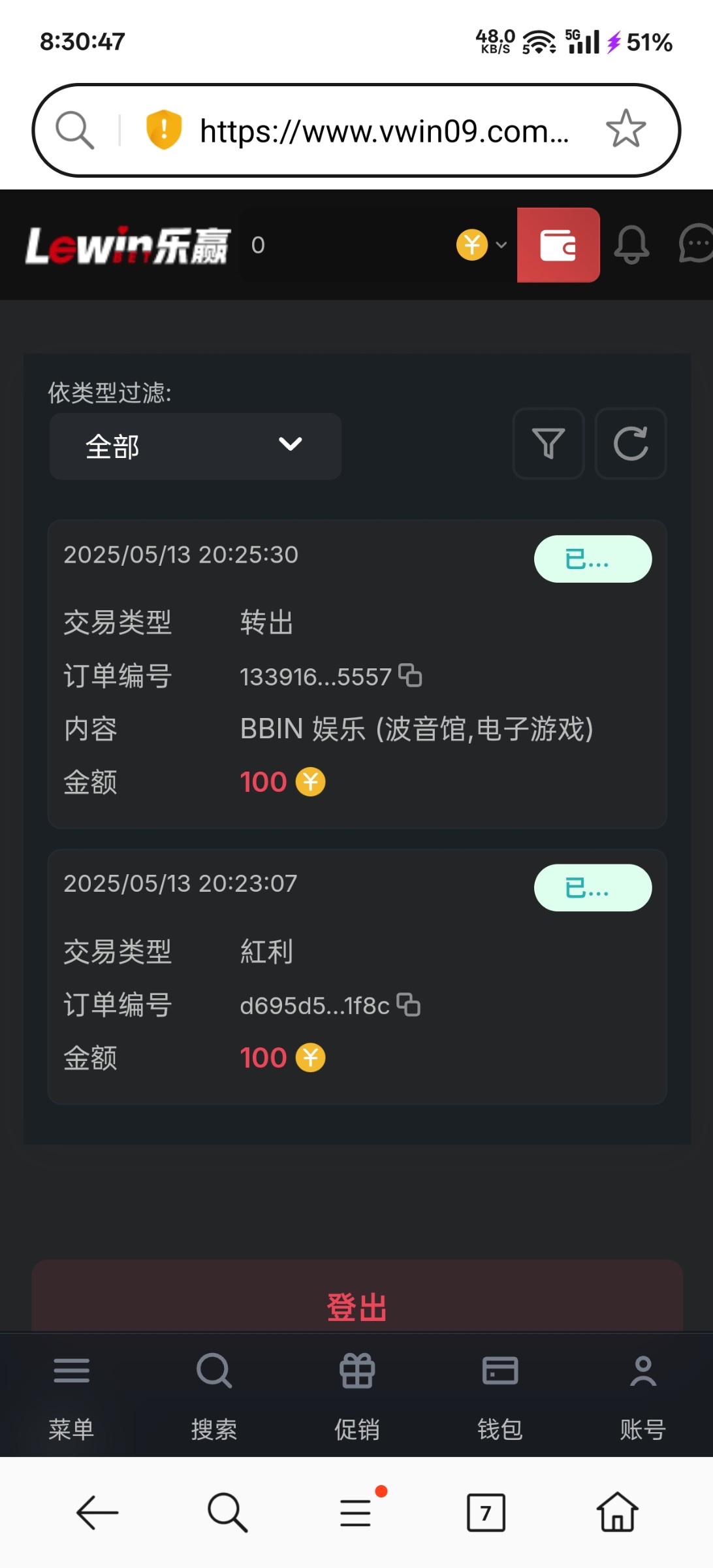Expand the yuan currency selector
The height and width of the screenshot is (1568, 713).
click(x=481, y=245)
